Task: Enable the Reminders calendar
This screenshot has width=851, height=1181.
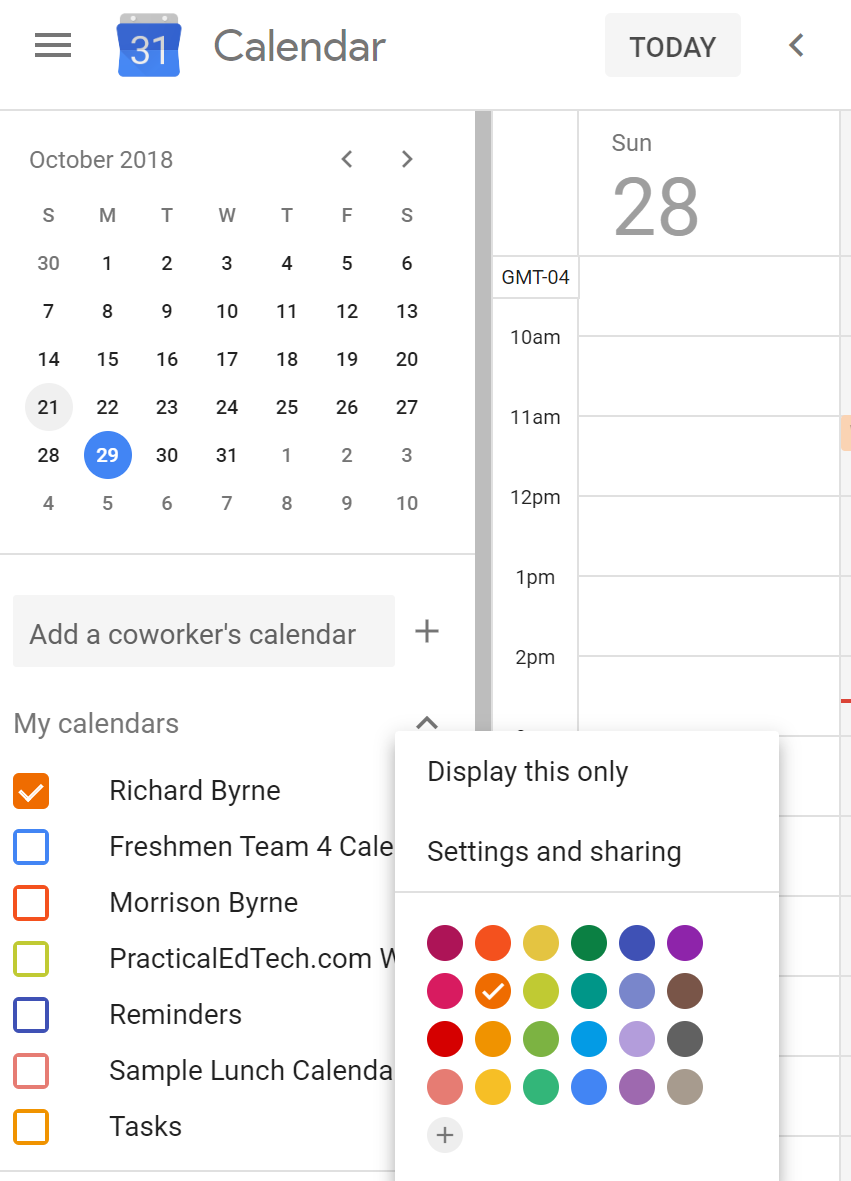Action: click(31, 1015)
